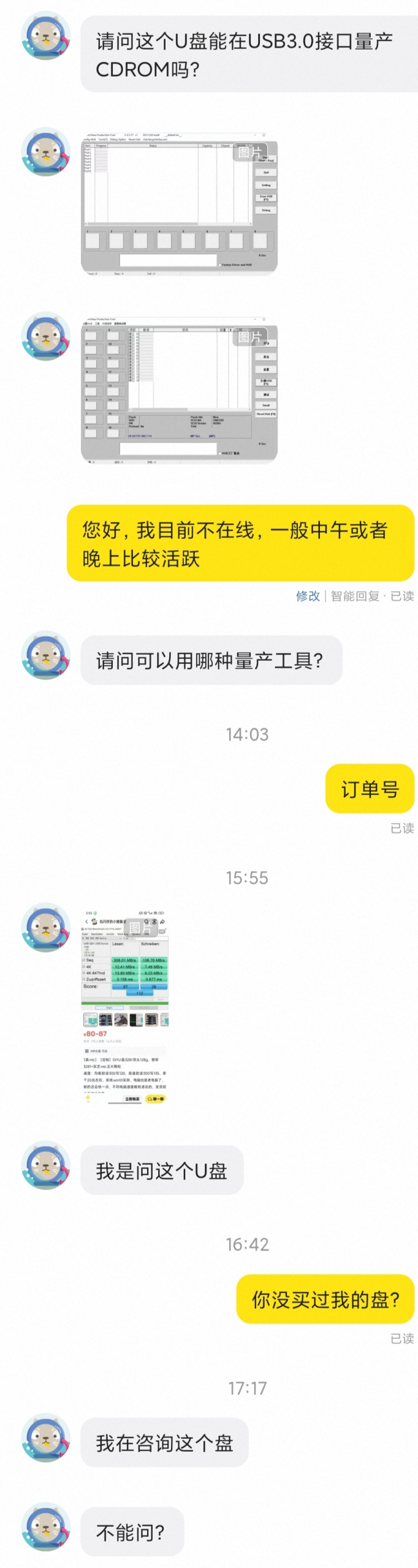The height and width of the screenshot is (1568, 418).
Task: Tap "修改" beside the smart reply label
Action: tap(307, 596)
